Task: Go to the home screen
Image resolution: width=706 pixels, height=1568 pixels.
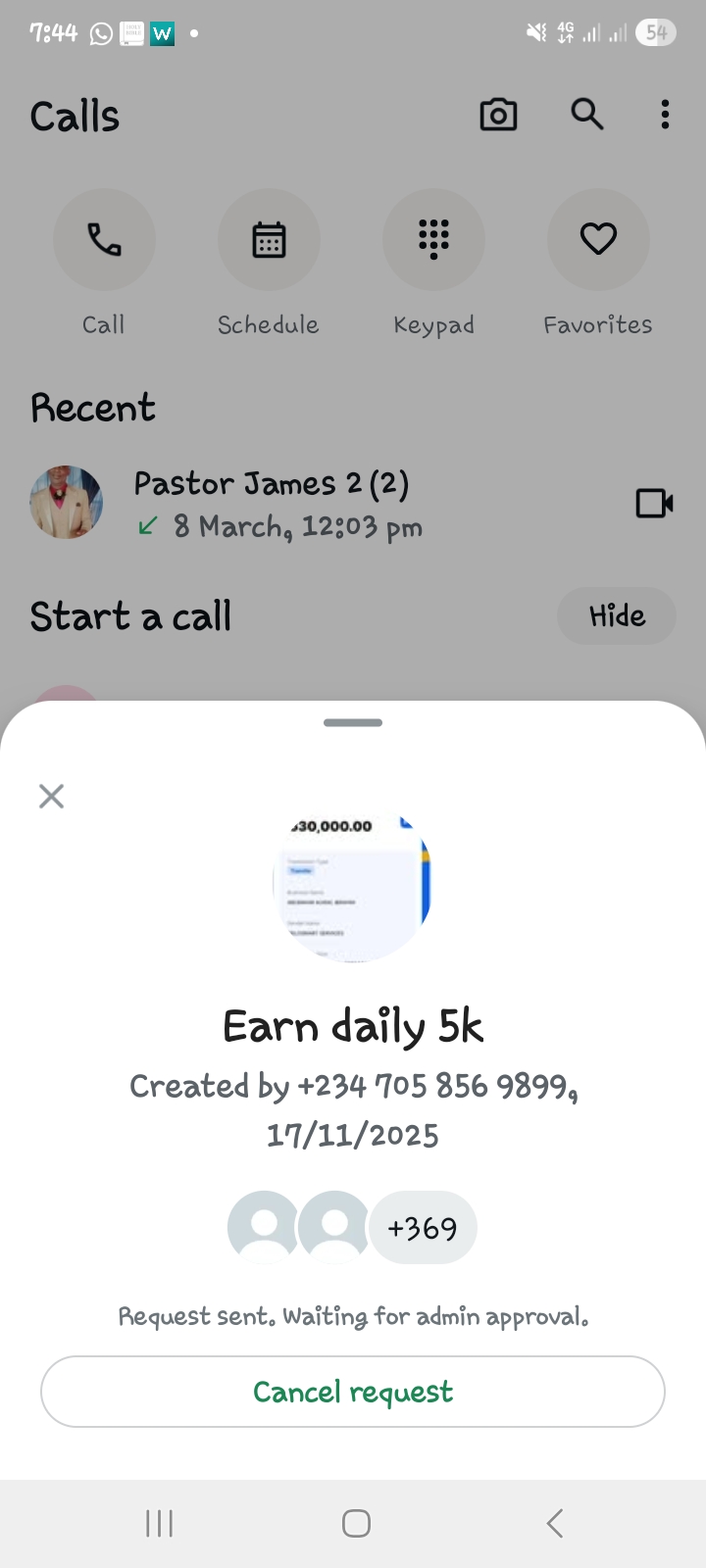Action: coord(356,1523)
